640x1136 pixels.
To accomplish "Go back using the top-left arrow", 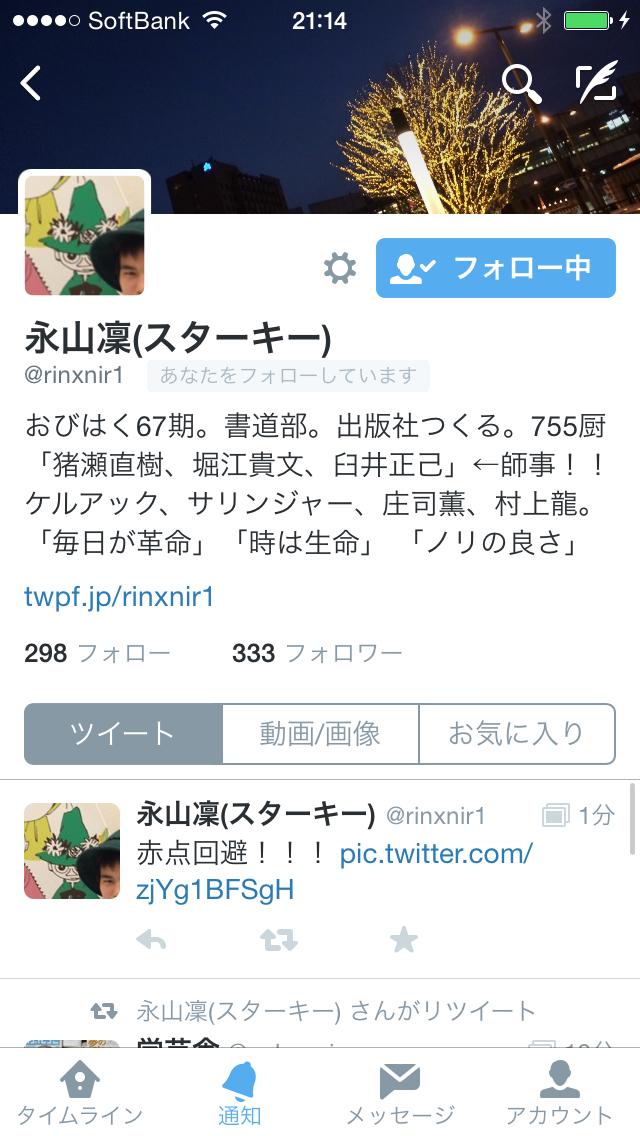I will click(32, 83).
